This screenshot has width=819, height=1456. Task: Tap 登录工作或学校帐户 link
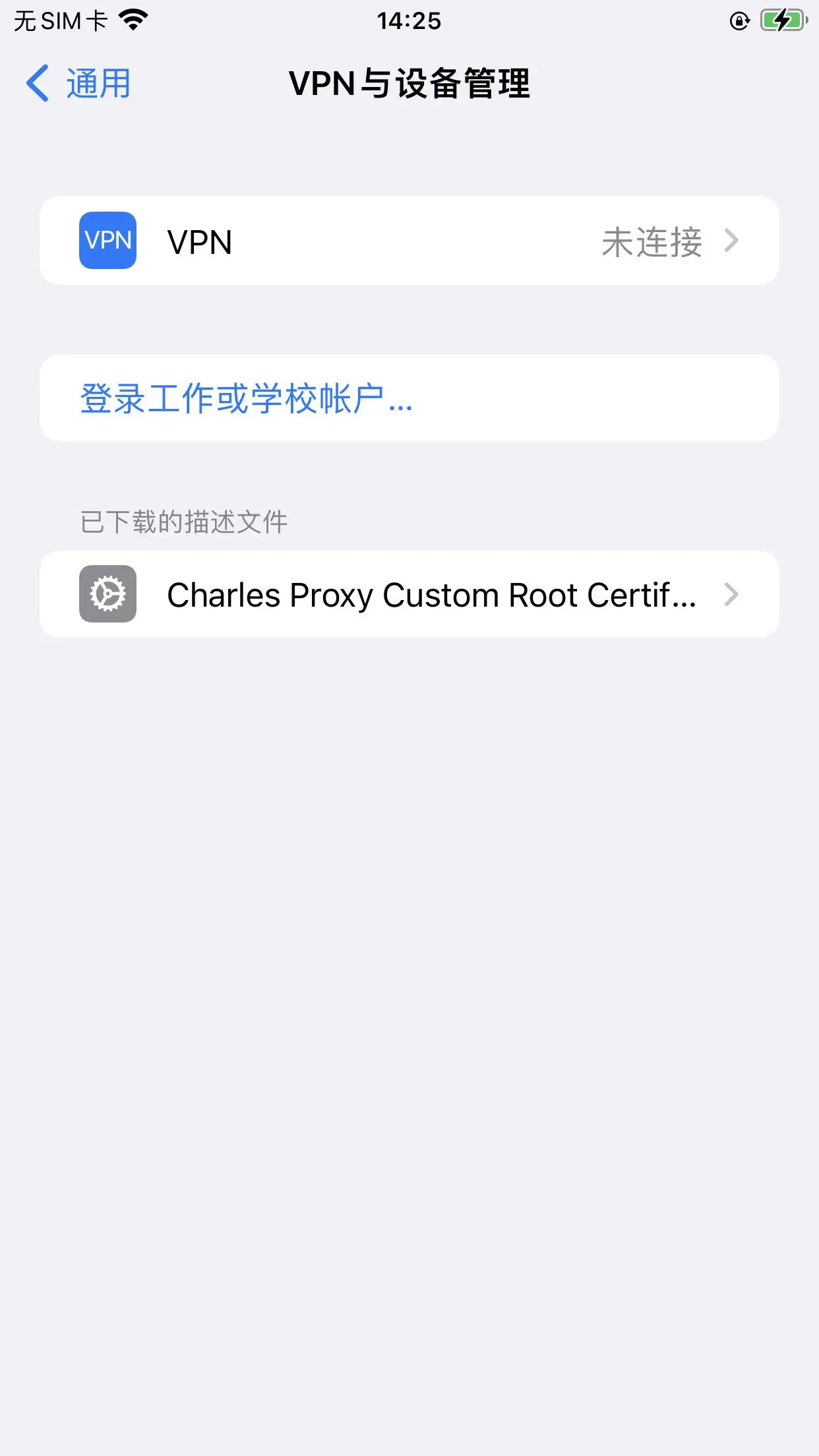pyautogui.click(x=245, y=398)
